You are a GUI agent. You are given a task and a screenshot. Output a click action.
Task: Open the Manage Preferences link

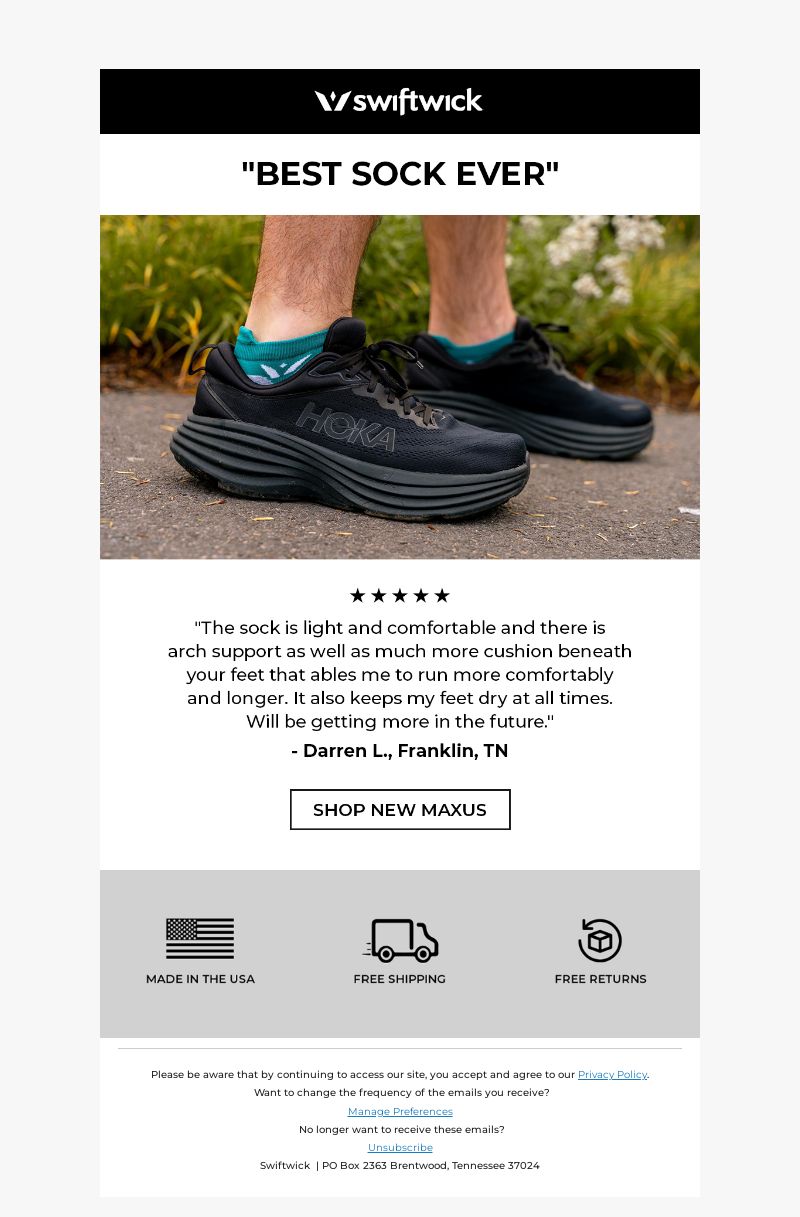[x=400, y=1111]
